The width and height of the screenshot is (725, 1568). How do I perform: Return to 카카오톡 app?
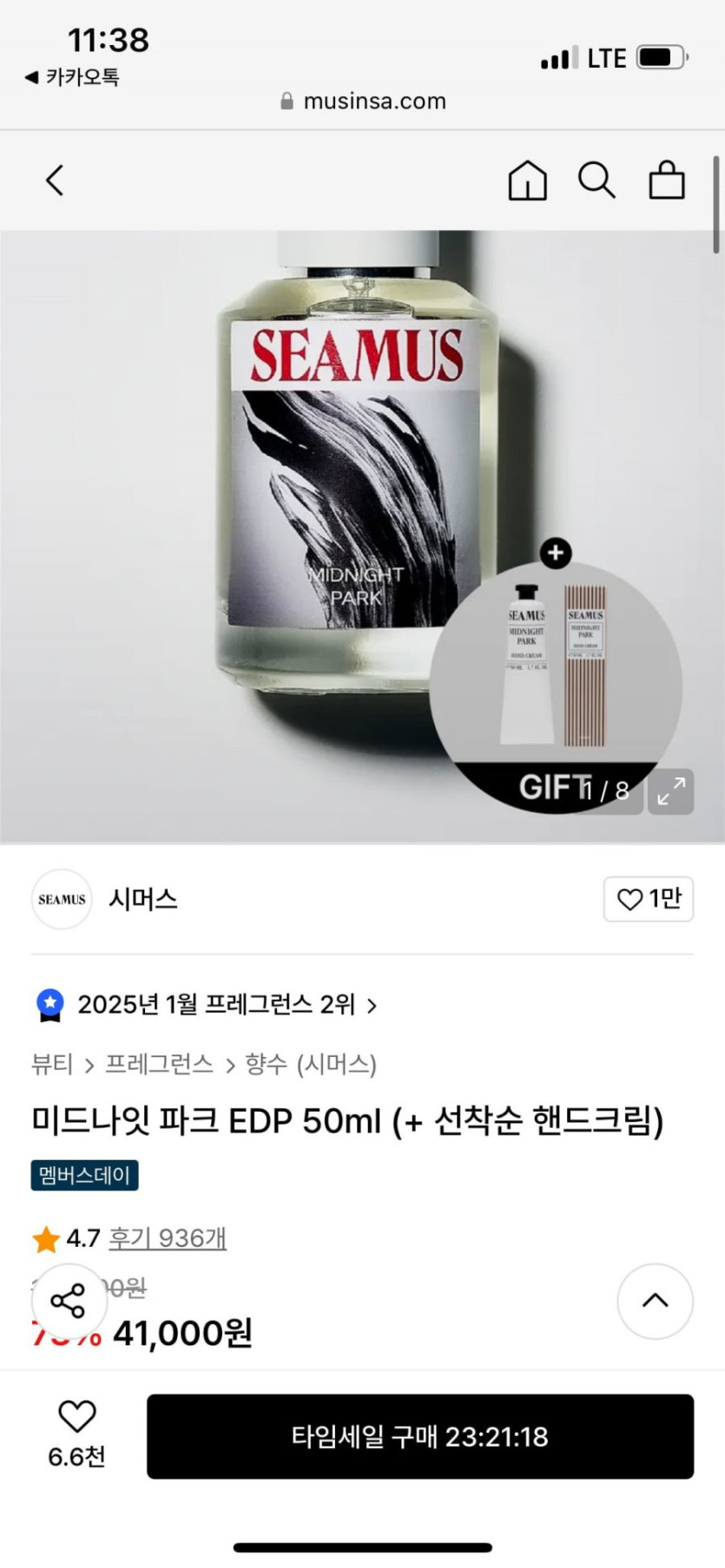72,77
